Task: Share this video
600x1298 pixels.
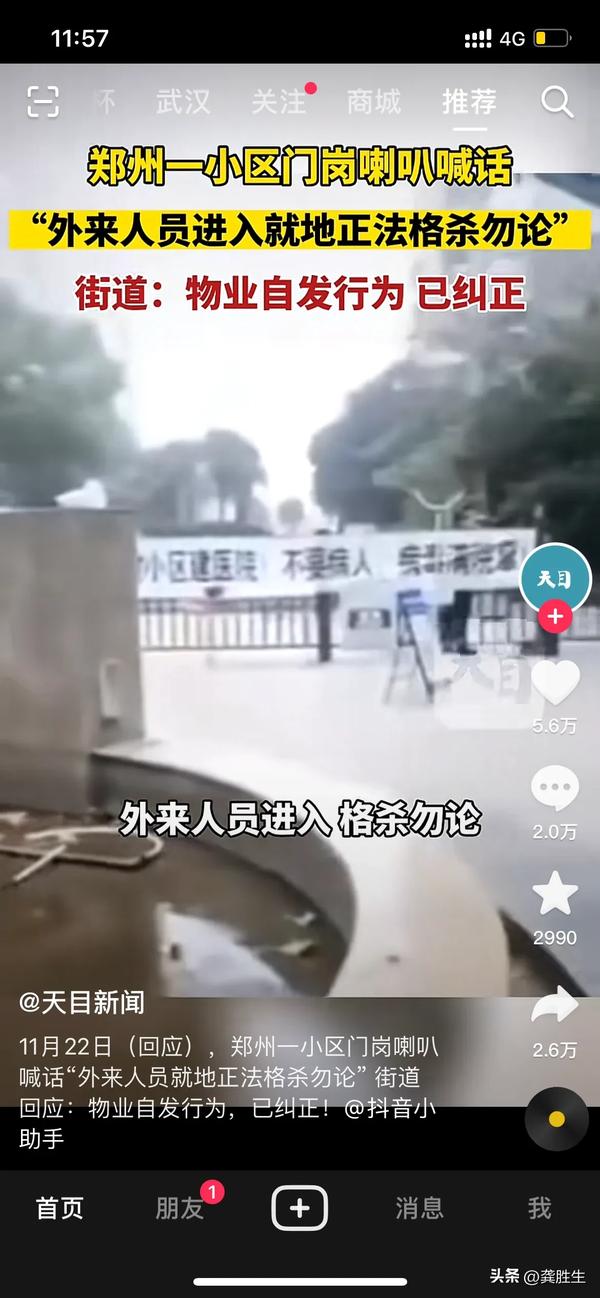Action: 554,1005
